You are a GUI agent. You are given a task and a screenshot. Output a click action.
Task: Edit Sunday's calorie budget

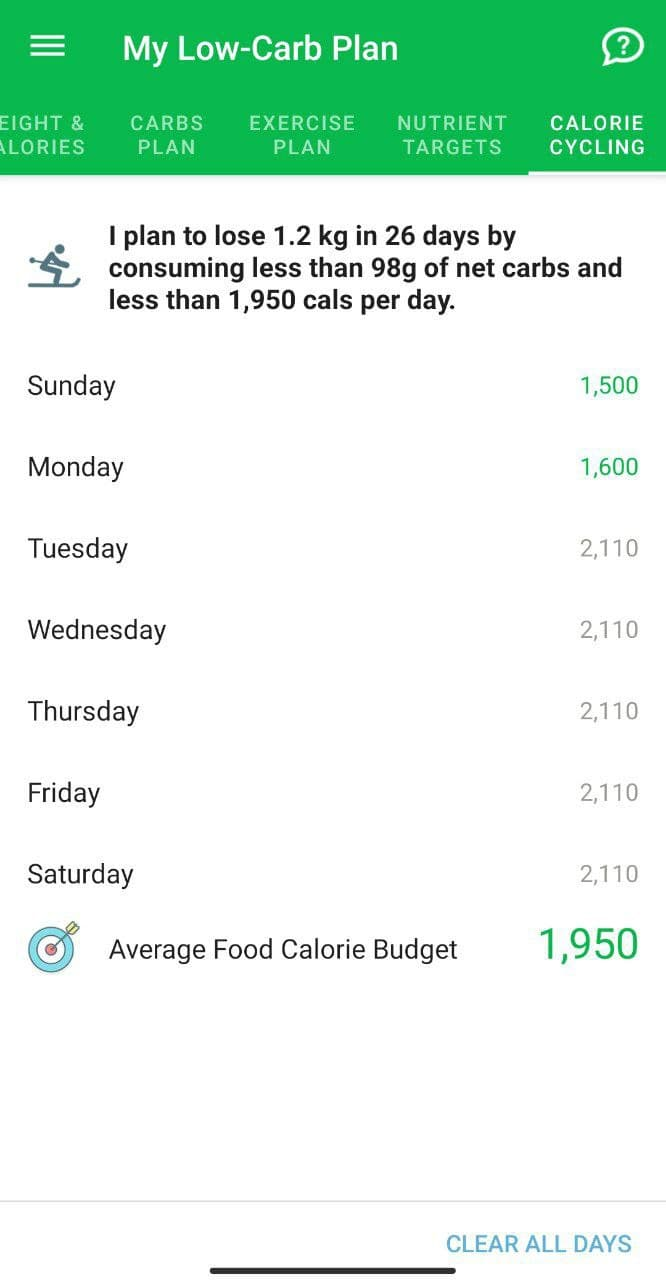point(333,386)
